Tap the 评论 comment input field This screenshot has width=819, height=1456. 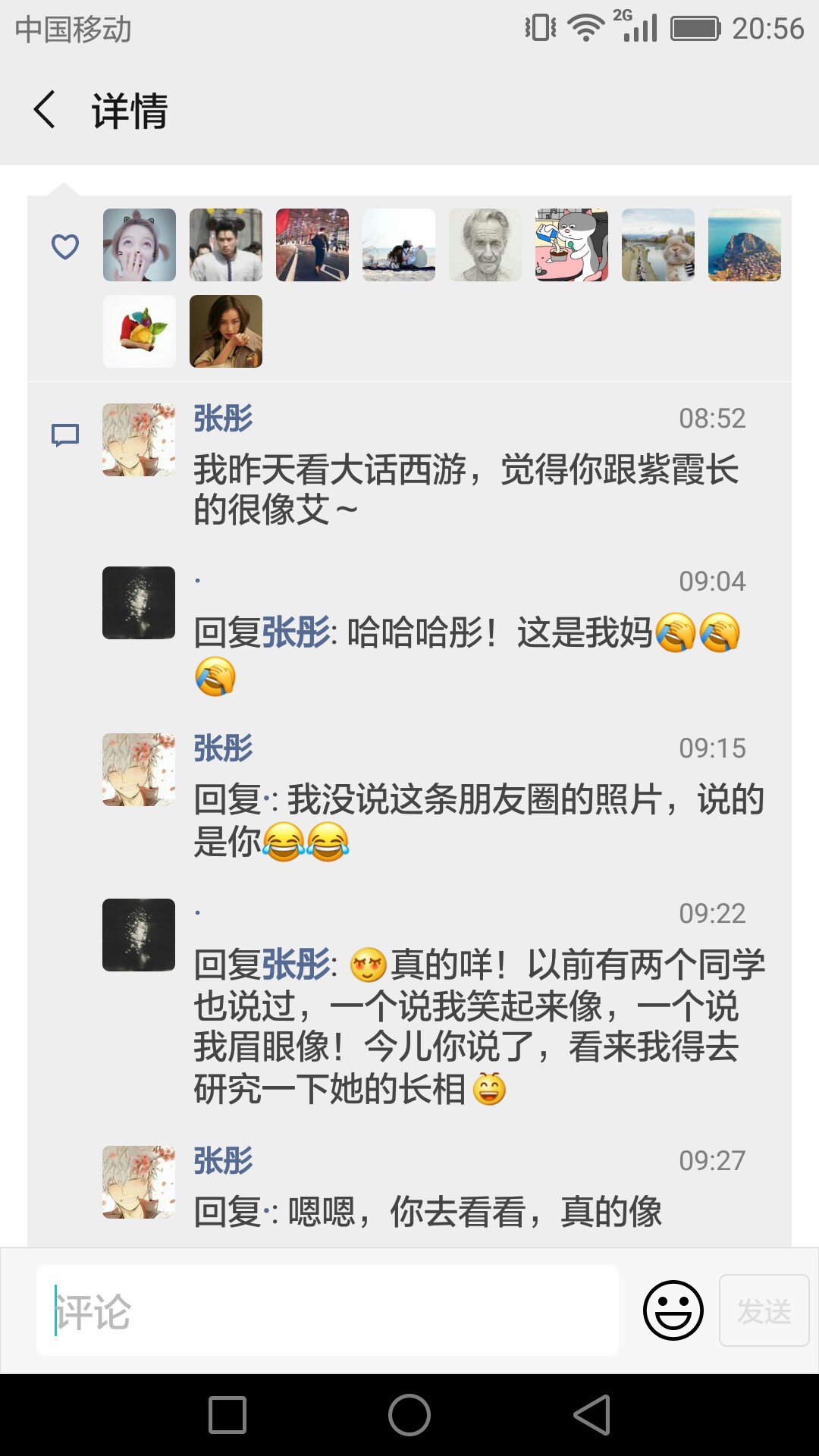pos(328,1310)
